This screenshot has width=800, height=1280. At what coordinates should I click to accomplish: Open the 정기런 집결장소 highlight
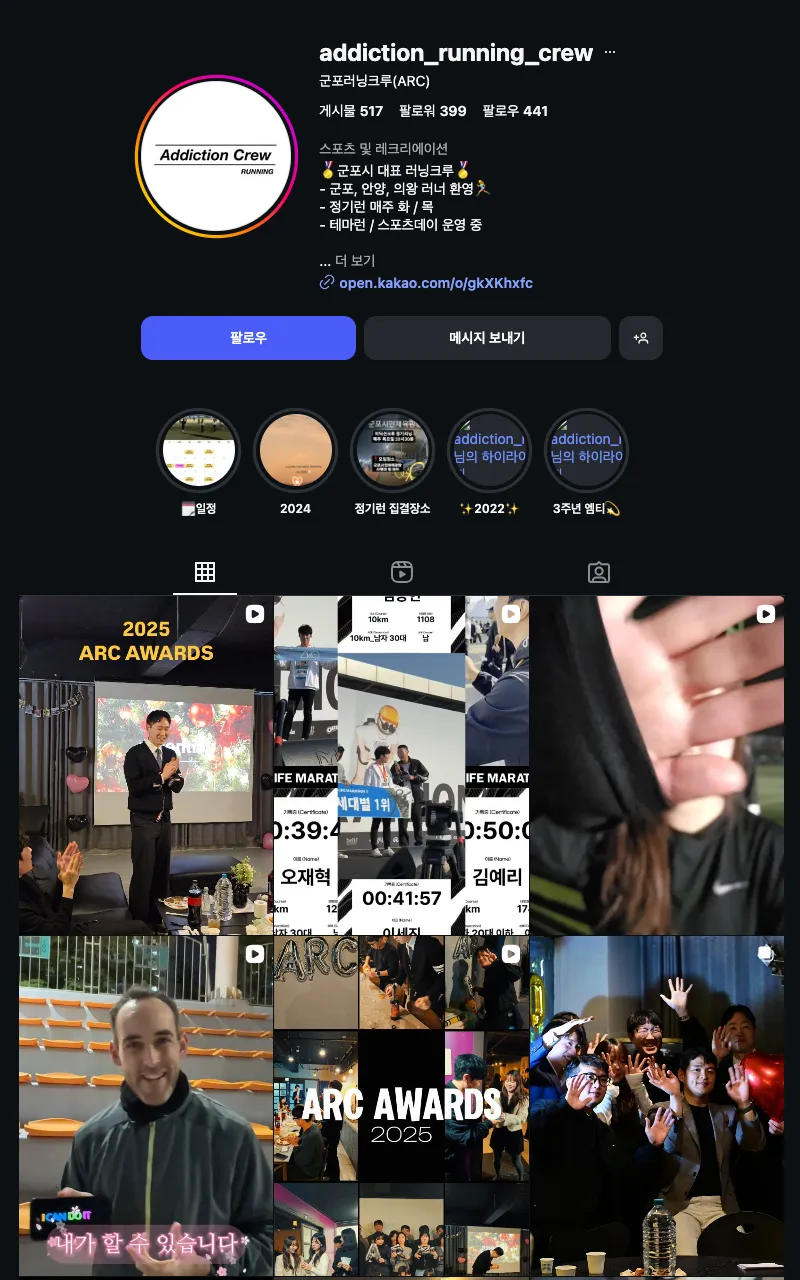pyautogui.click(x=392, y=451)
